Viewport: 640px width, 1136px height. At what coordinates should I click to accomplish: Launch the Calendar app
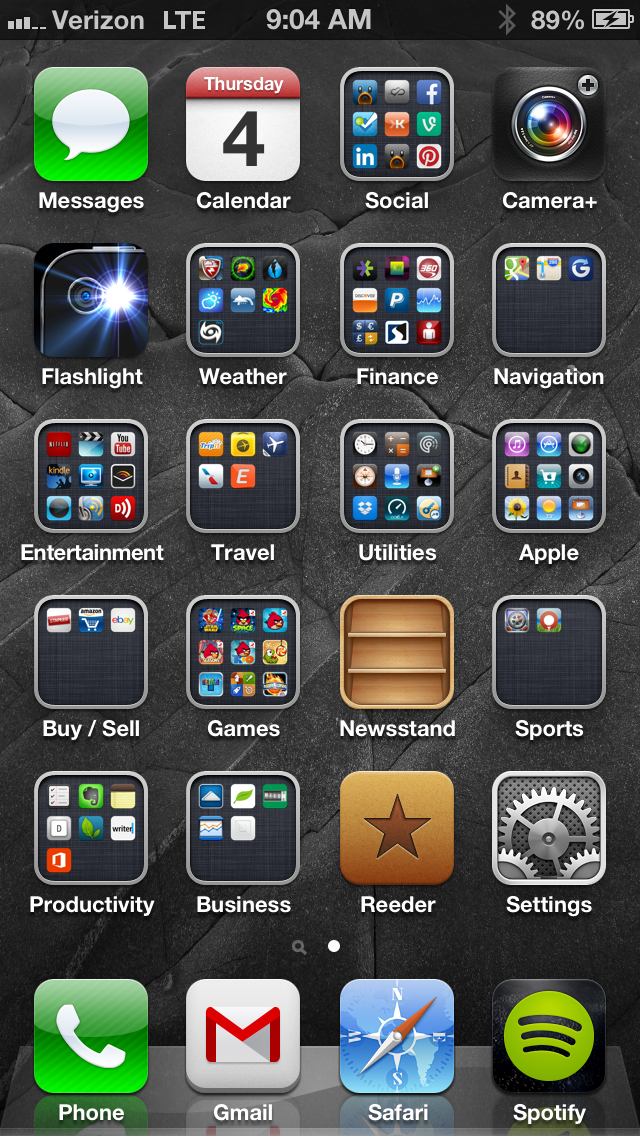(243, 124)
